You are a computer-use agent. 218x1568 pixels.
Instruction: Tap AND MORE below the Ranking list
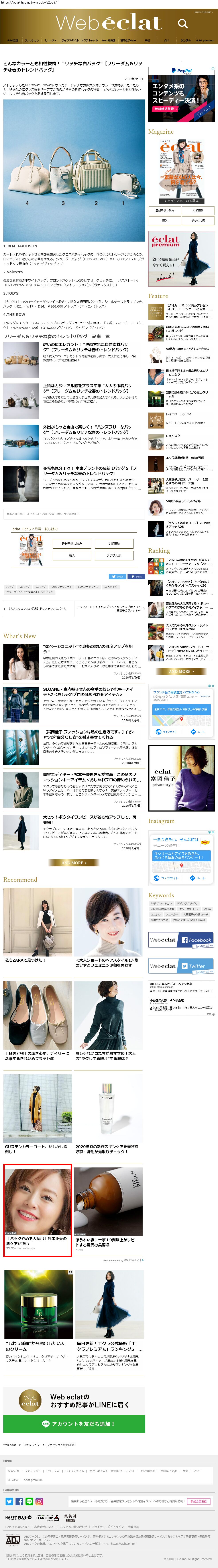tap(180, 671)
